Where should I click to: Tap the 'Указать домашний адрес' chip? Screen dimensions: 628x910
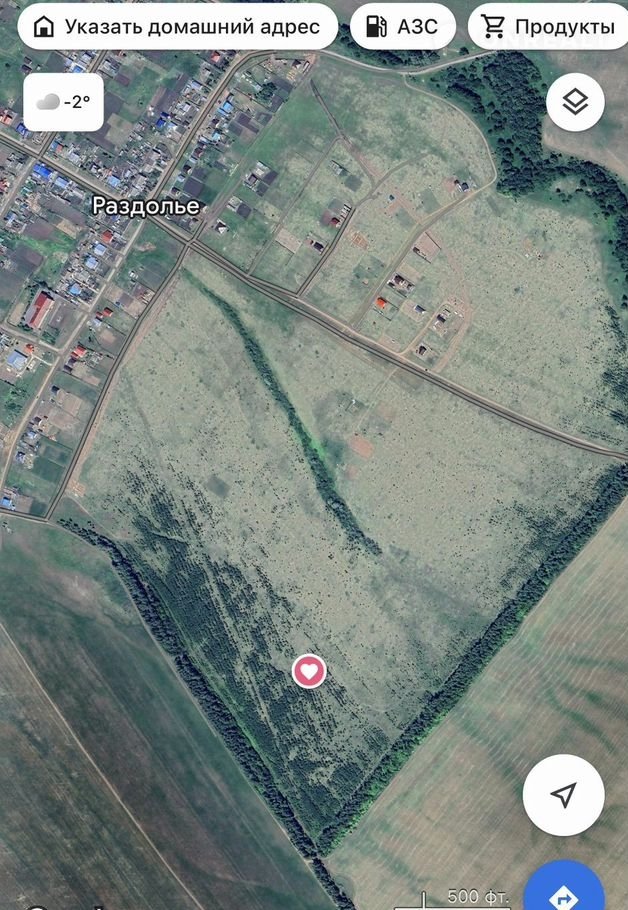177,27
